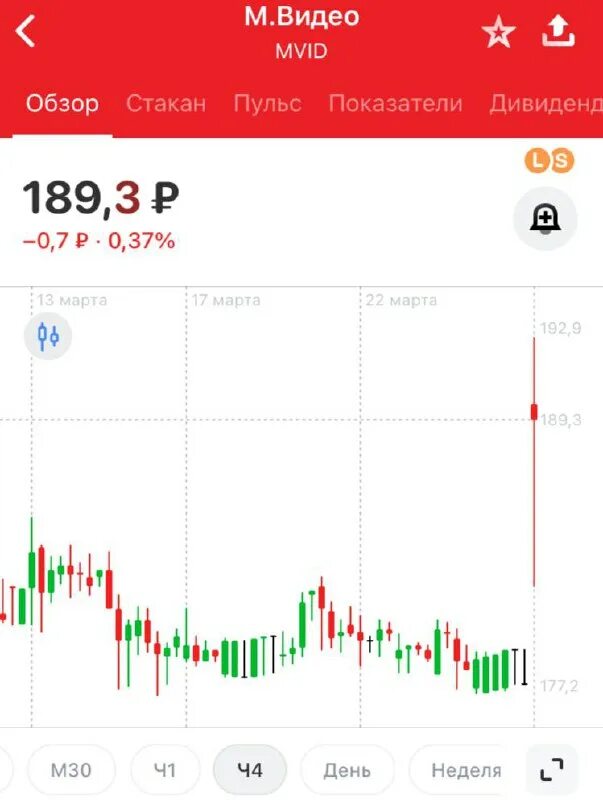Go back using the top arrow
This screenshot has width=603, height=800.
tap(27, 32)
